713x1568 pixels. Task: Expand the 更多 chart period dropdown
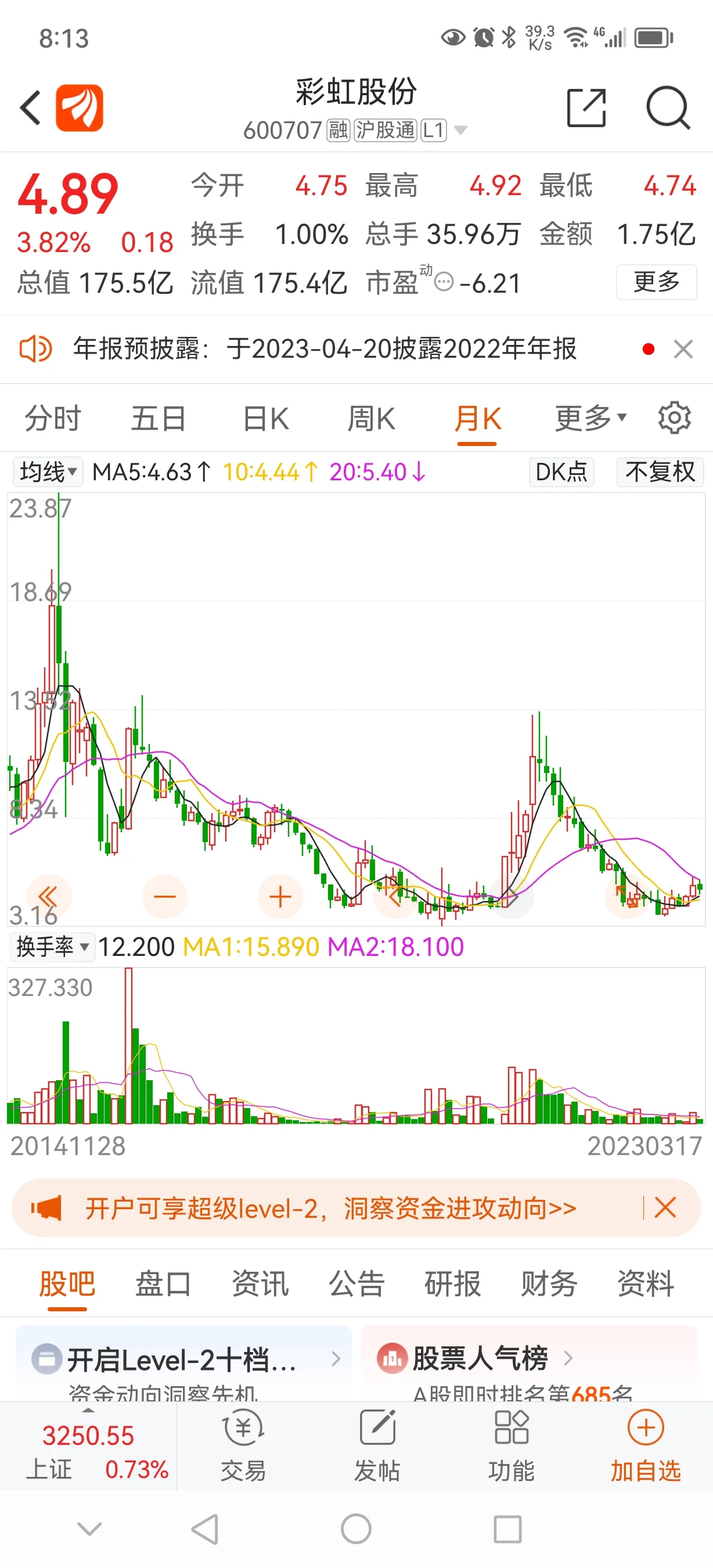[590, 418]
